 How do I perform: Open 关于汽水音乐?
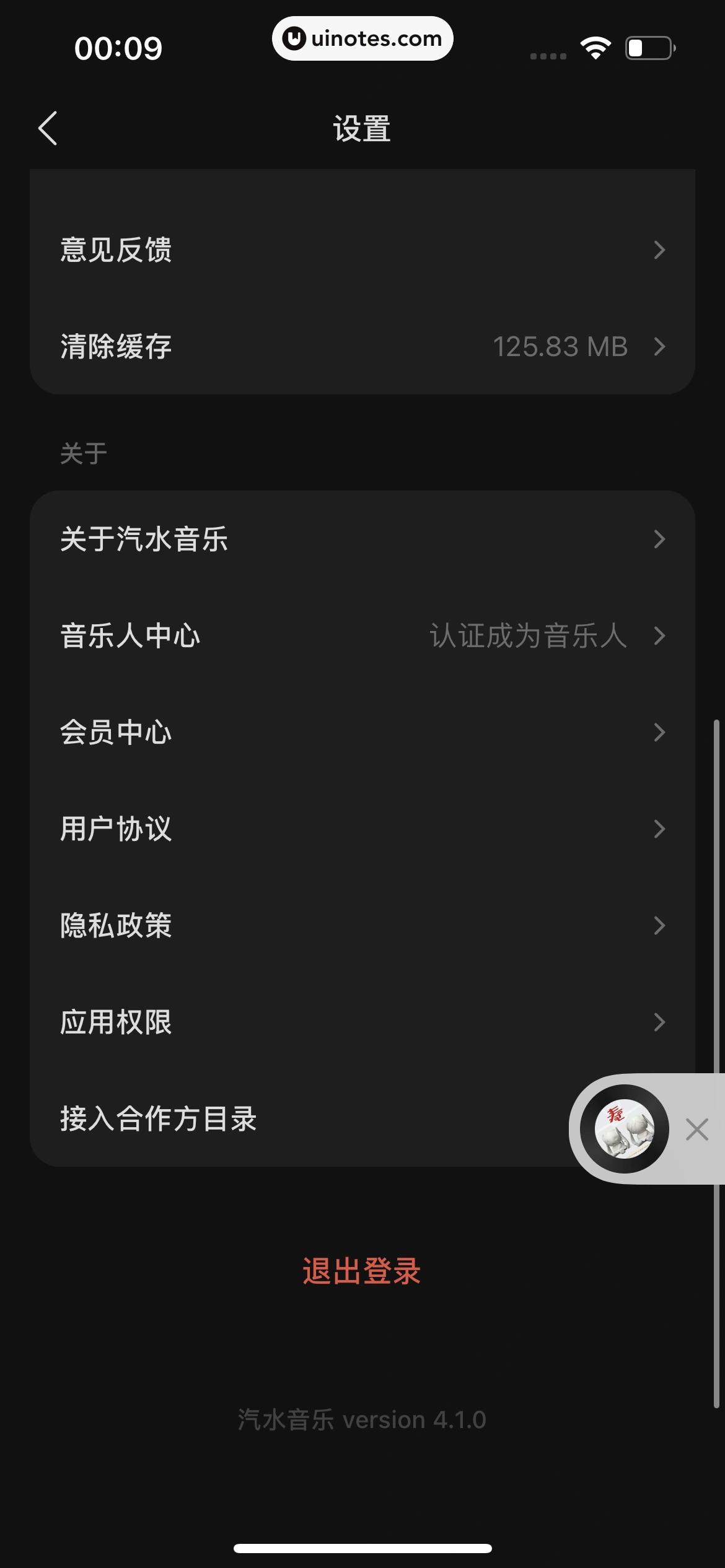[x=362, y=539]
